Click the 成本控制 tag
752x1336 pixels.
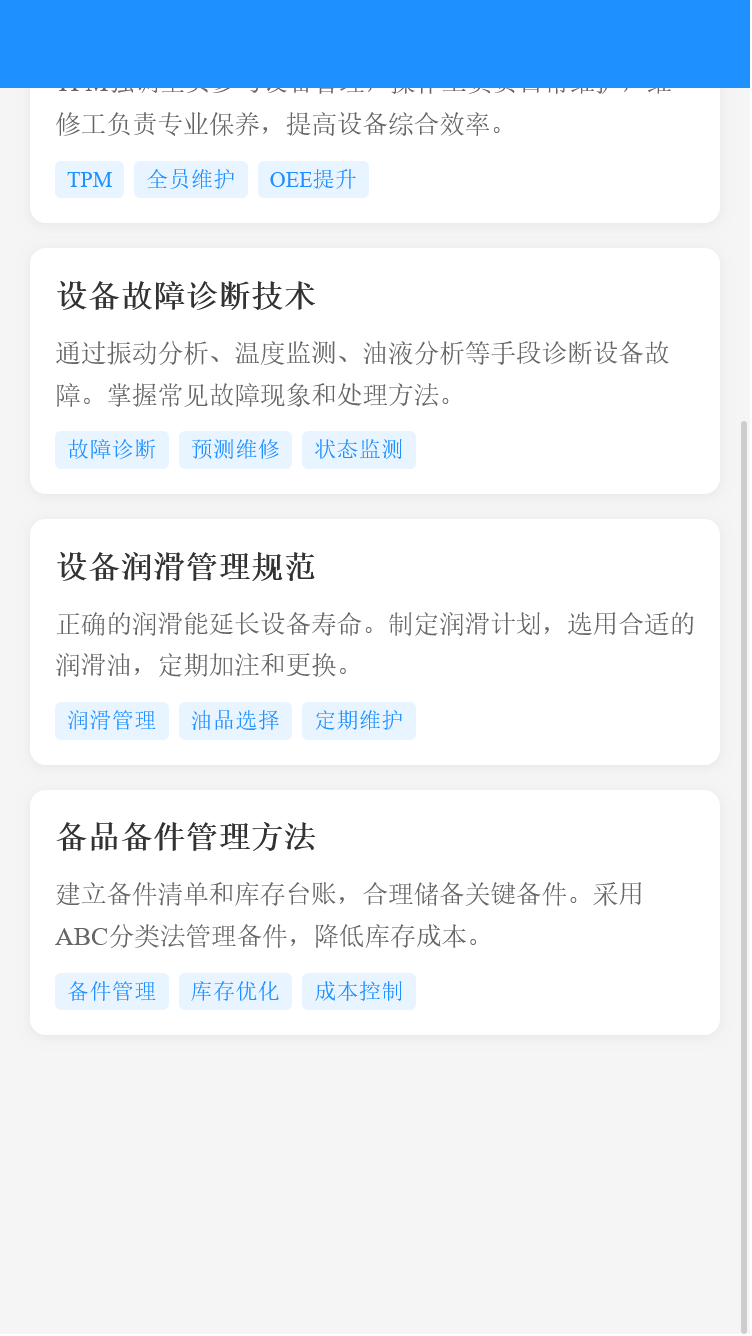[358, 991]
